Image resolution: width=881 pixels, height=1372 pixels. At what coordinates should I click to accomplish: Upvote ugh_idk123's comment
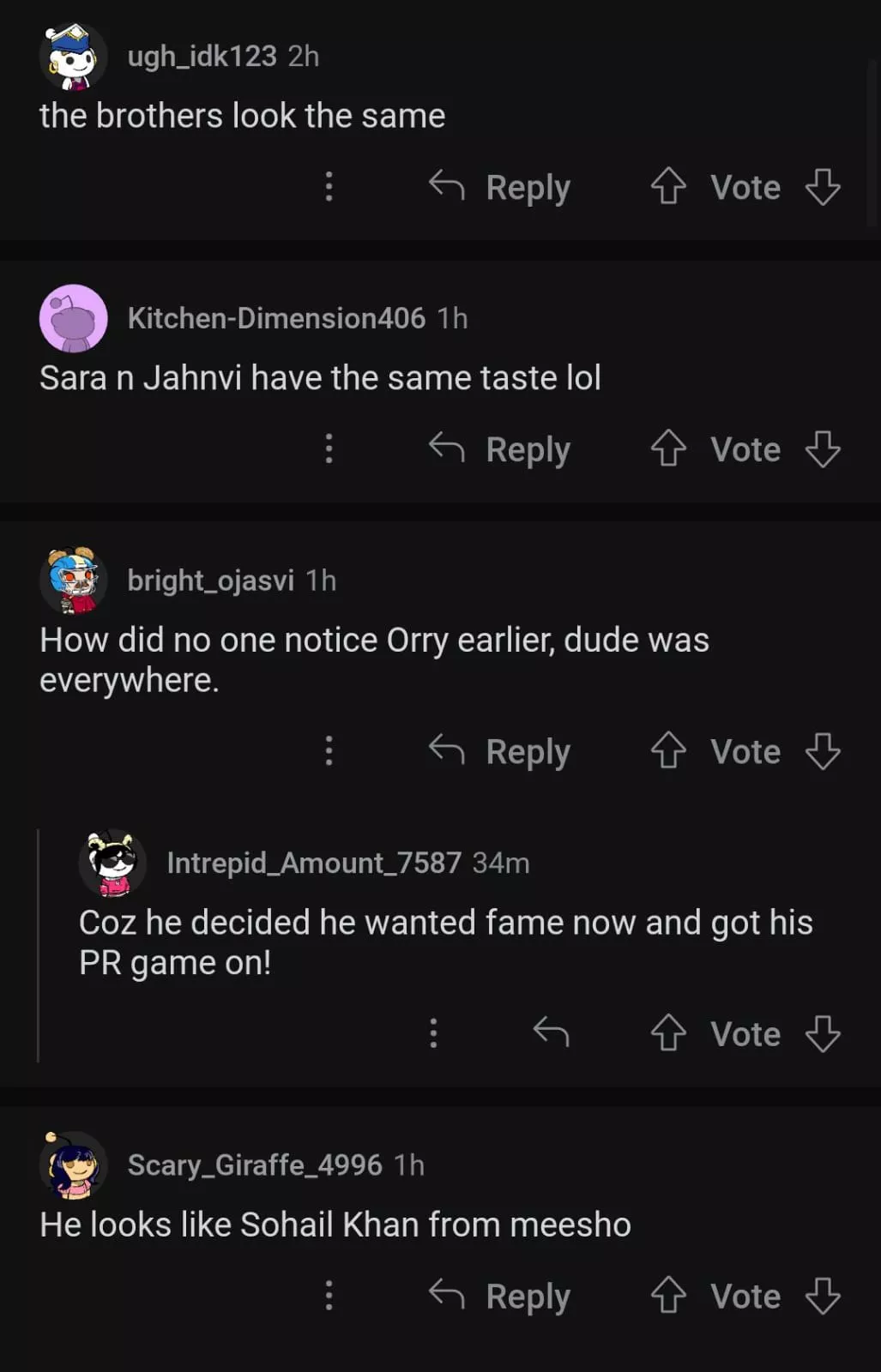(668, 186)
